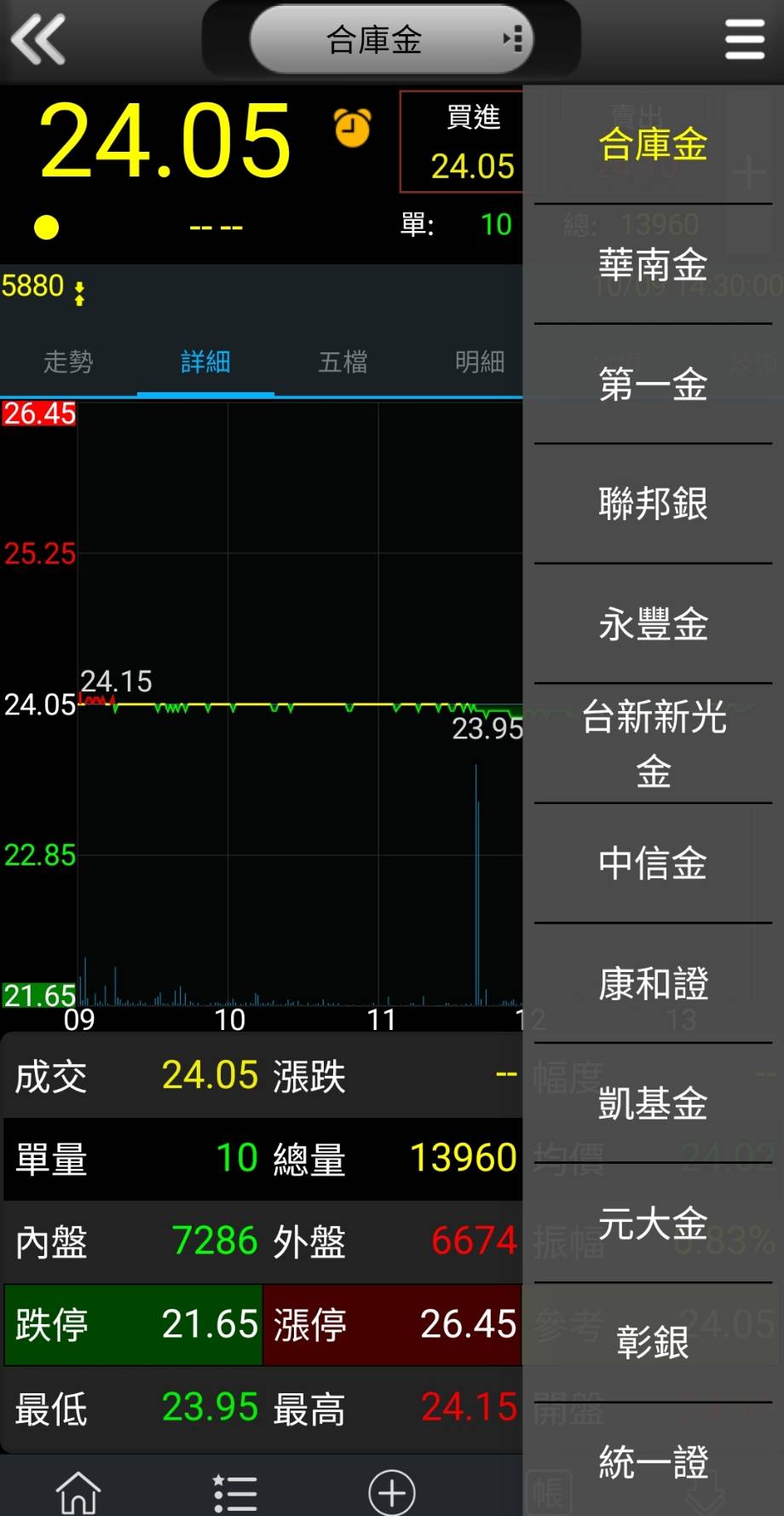This screenshot has width=784, height=1516.
Task: Open 凱基金 from the stock panel
Action: click(652, 1103)
